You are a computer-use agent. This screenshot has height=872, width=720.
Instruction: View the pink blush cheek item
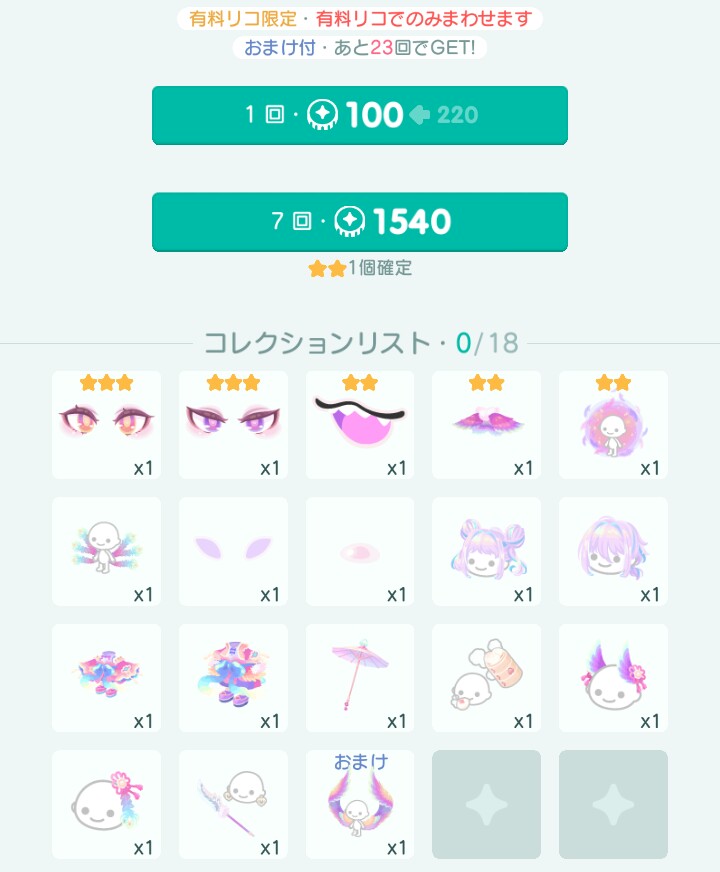click(360, 551)
